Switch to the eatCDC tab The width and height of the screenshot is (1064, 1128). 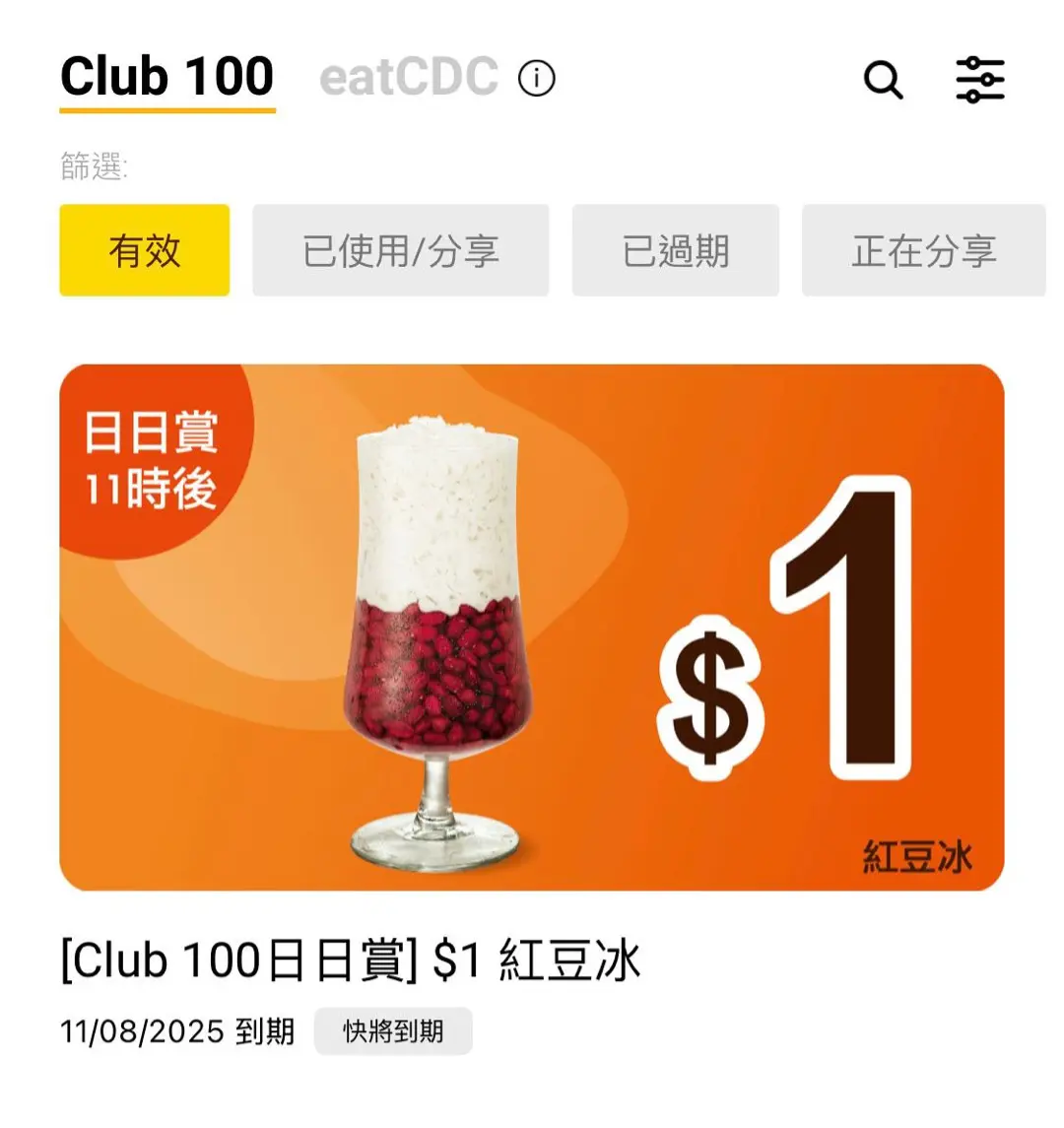409,78
